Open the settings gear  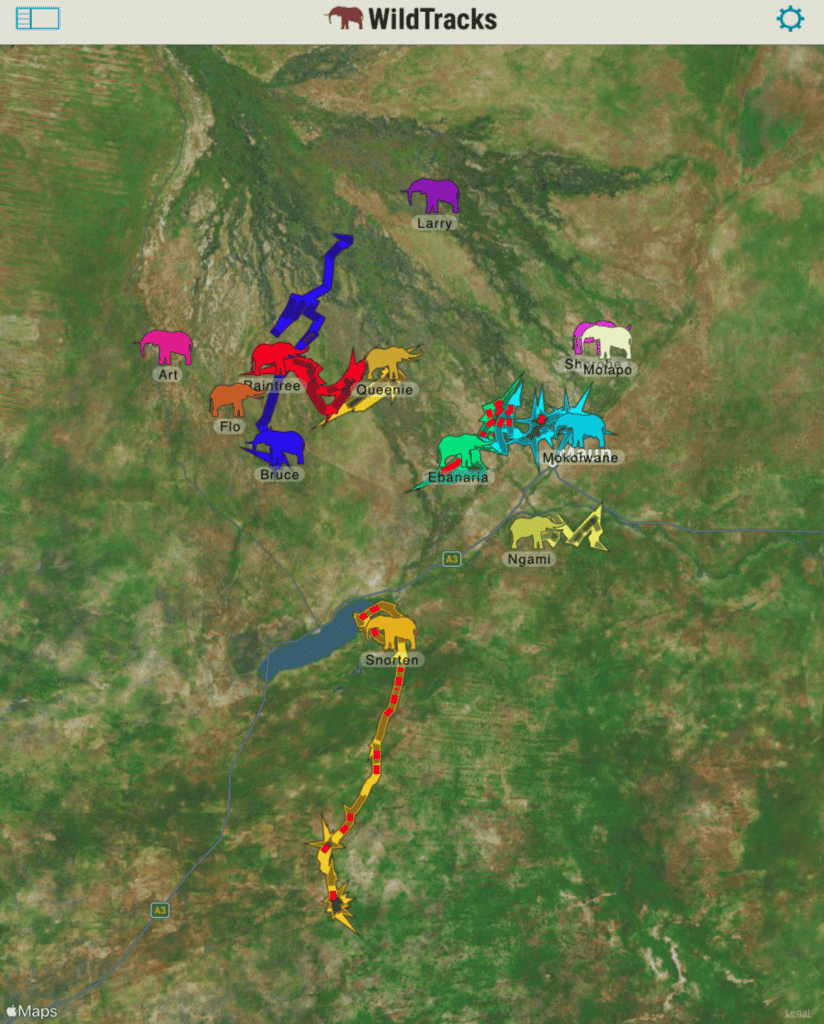point(790,18)
